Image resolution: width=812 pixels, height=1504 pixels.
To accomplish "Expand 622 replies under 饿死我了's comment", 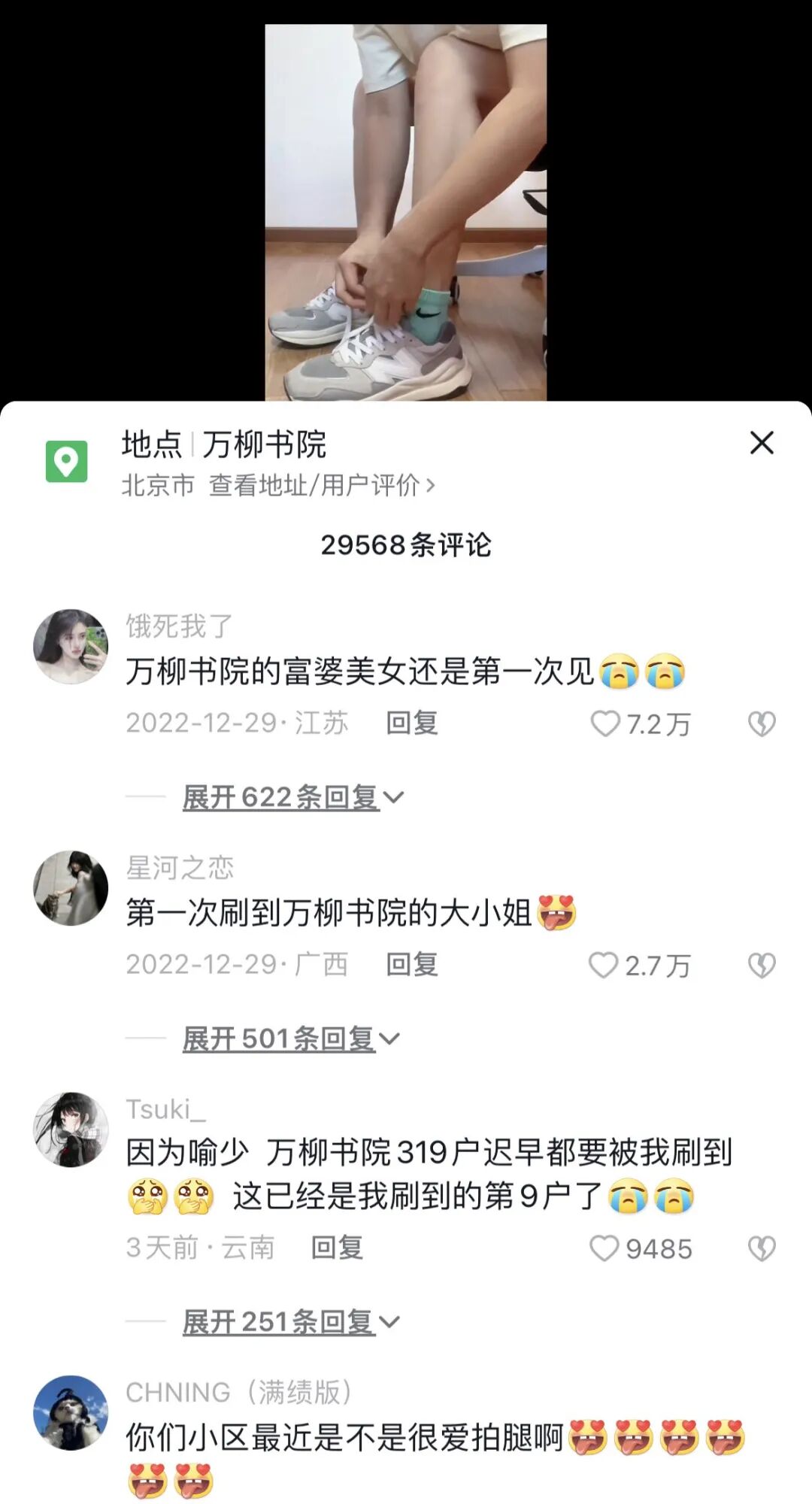I will [x=293, y=797].
